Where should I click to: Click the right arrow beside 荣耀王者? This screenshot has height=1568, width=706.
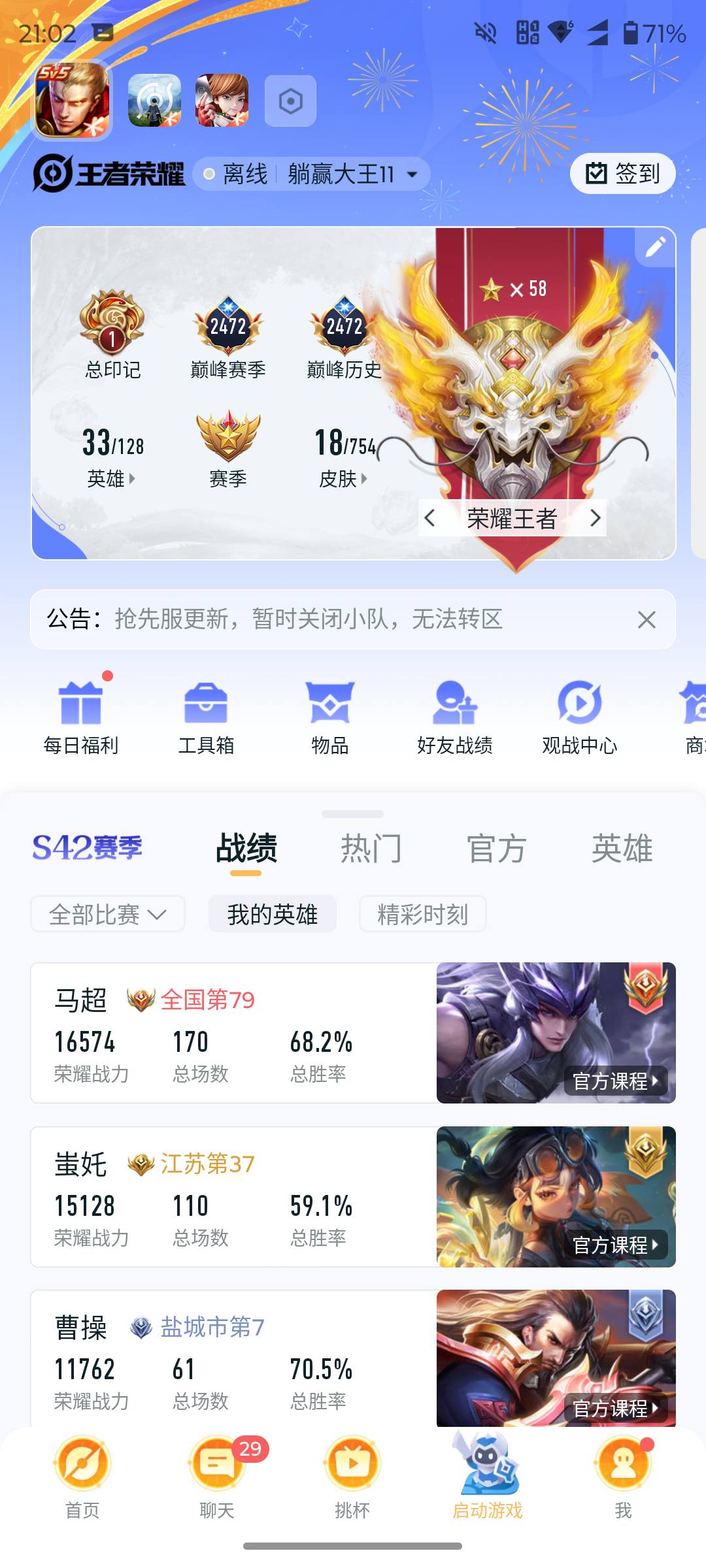tap(596, 517)
